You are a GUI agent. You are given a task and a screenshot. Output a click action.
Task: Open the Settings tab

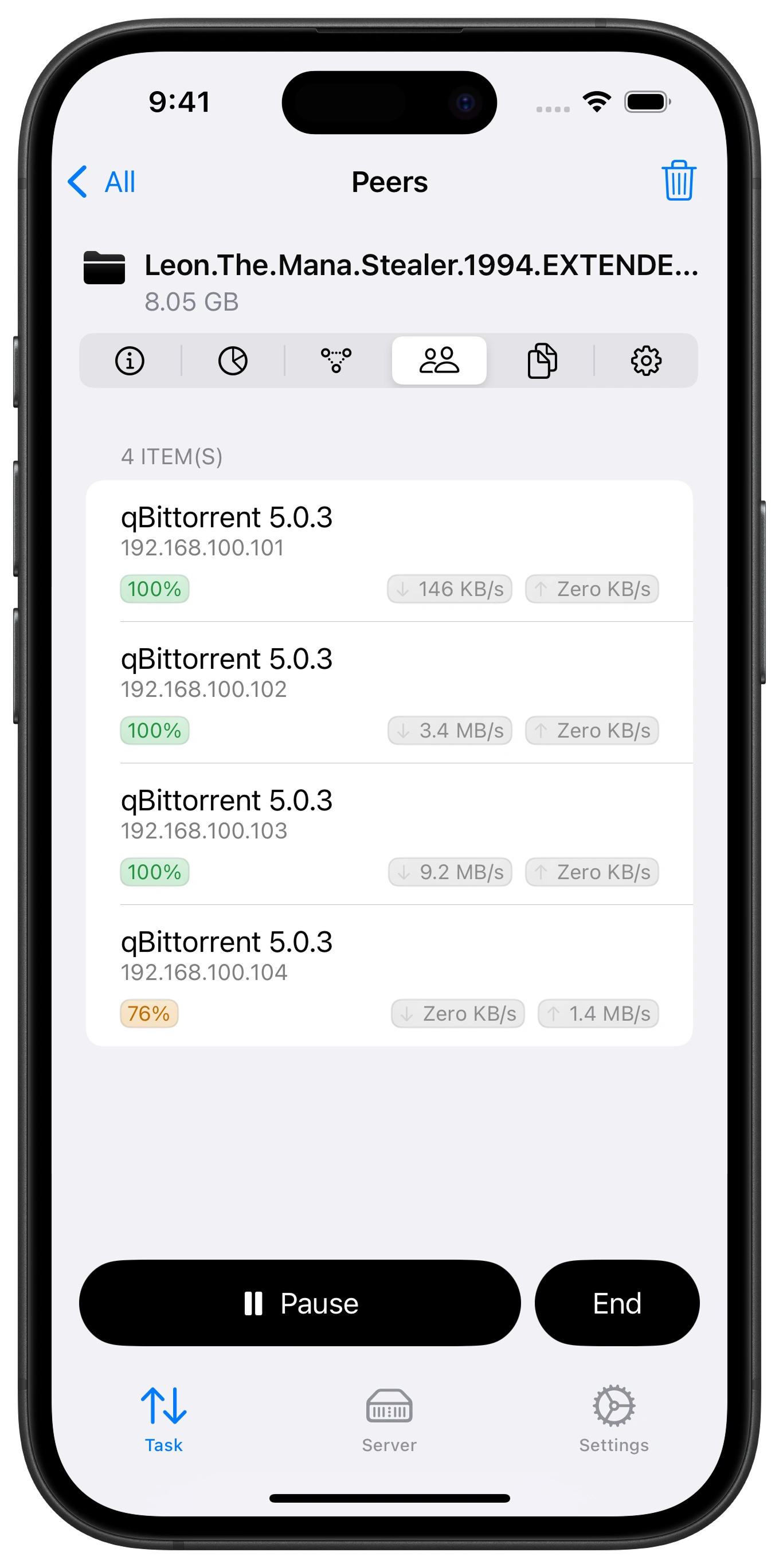tap(613, 1420)
